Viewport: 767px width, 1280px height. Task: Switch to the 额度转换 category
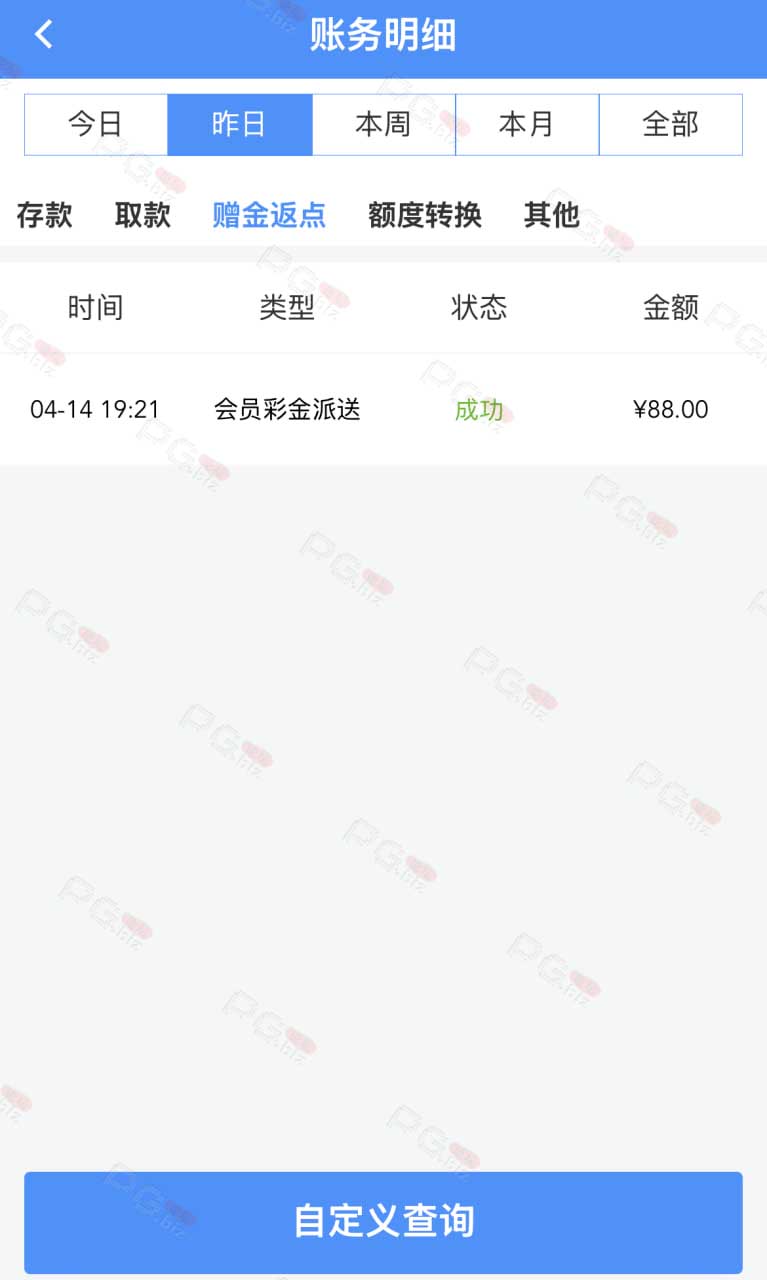(425, 215)
